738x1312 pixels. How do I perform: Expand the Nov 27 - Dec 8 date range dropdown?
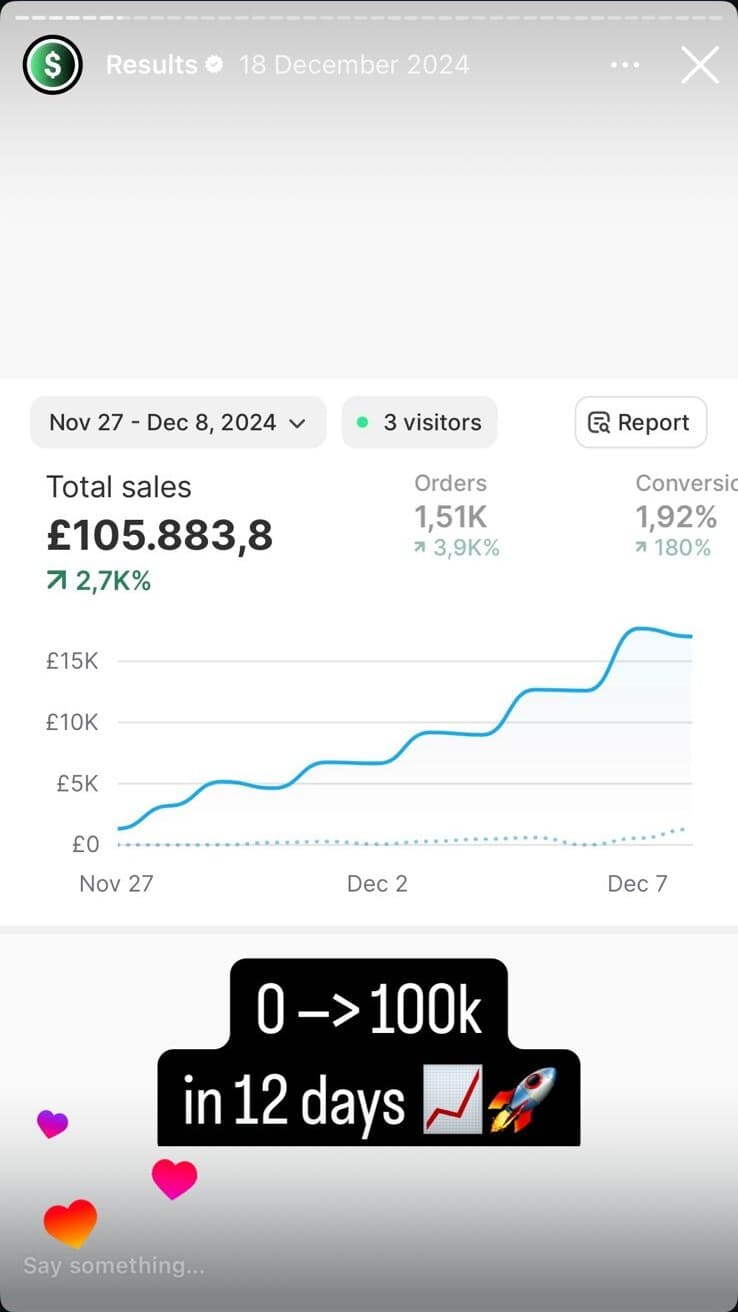178,422
